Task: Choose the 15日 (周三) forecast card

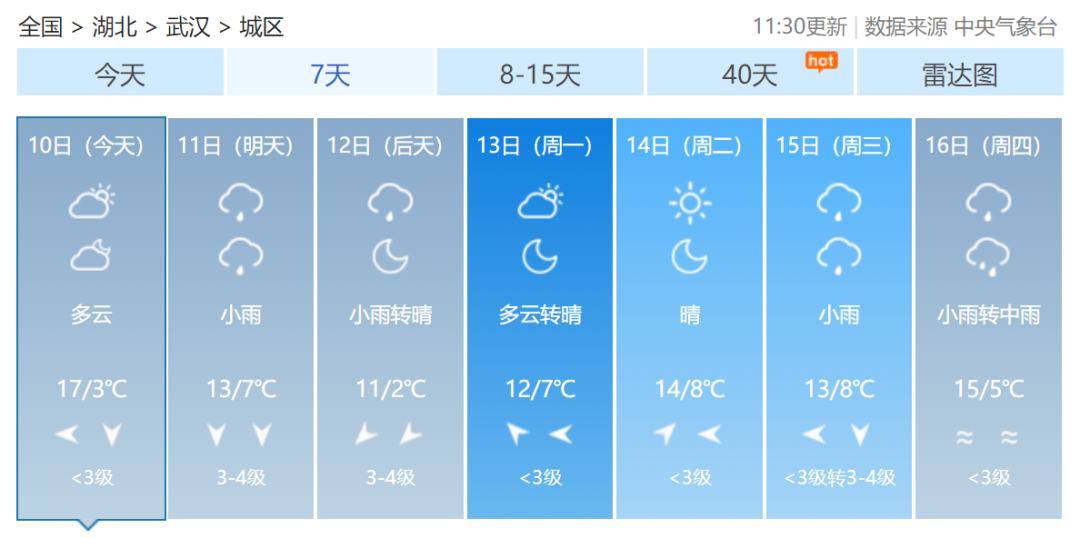Action: (x=839, y=318)
